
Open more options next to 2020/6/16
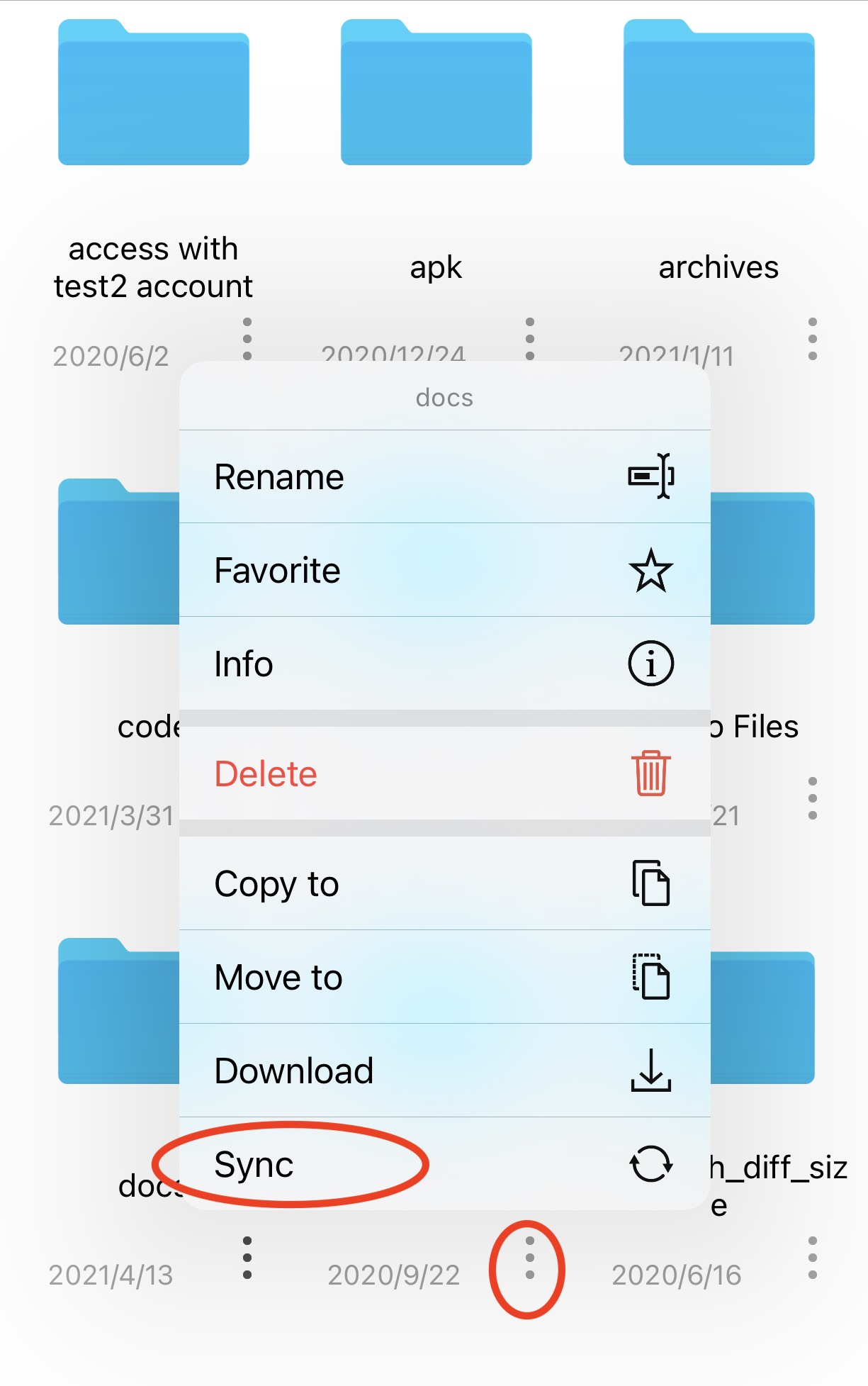(x=812, y=1258)
